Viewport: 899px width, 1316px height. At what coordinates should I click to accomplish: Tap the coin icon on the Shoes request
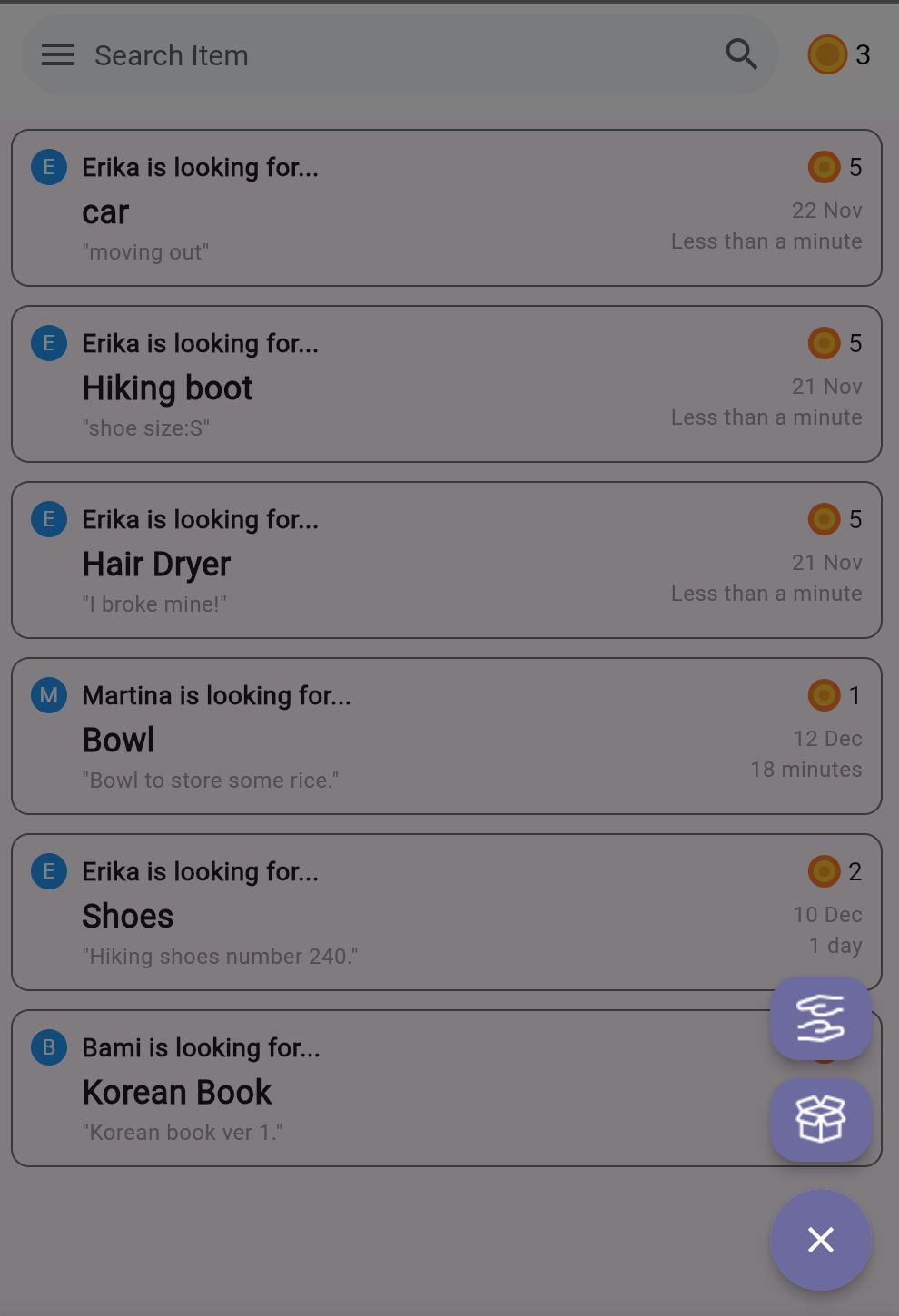(824, 871)
